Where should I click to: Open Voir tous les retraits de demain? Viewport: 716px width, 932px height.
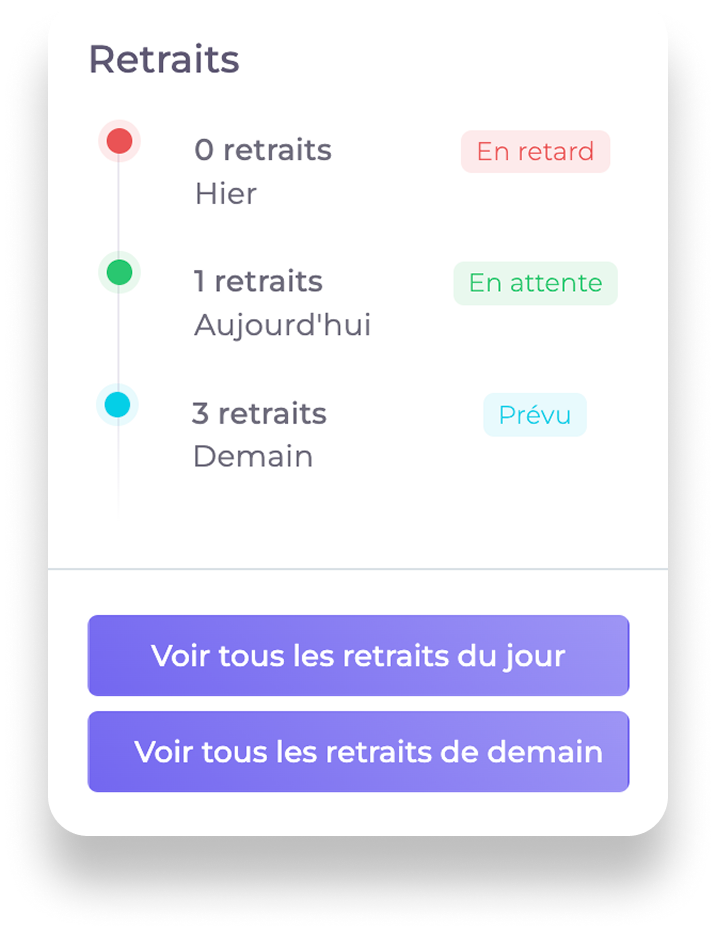358,752
